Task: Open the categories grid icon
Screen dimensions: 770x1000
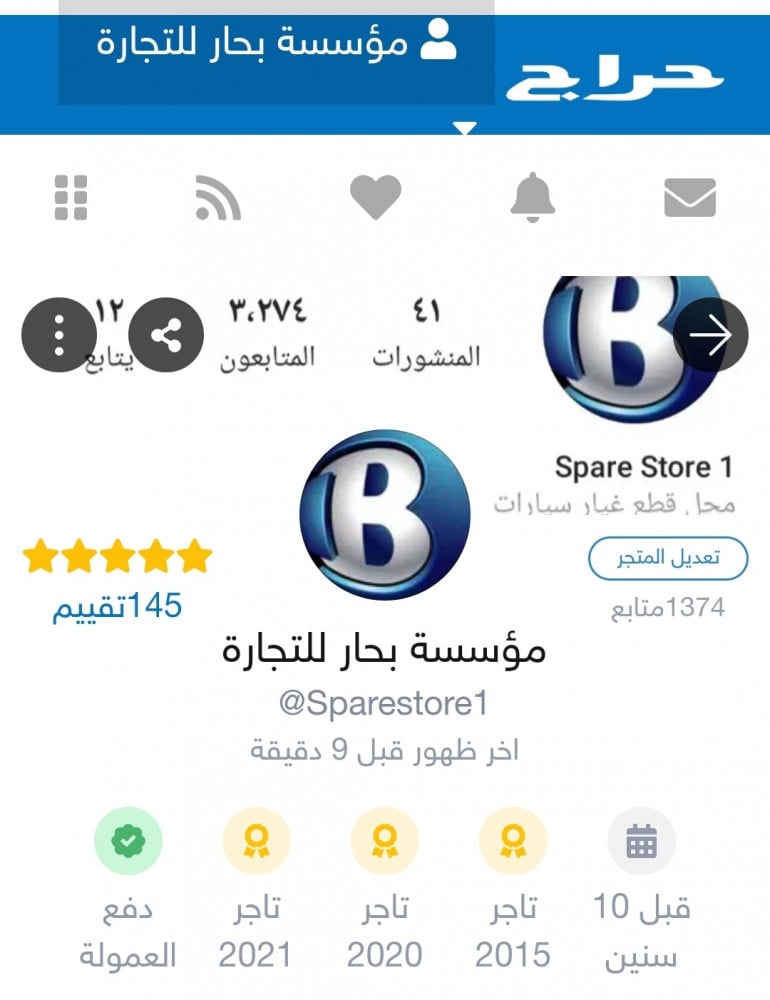Action: tap(71, 197)
